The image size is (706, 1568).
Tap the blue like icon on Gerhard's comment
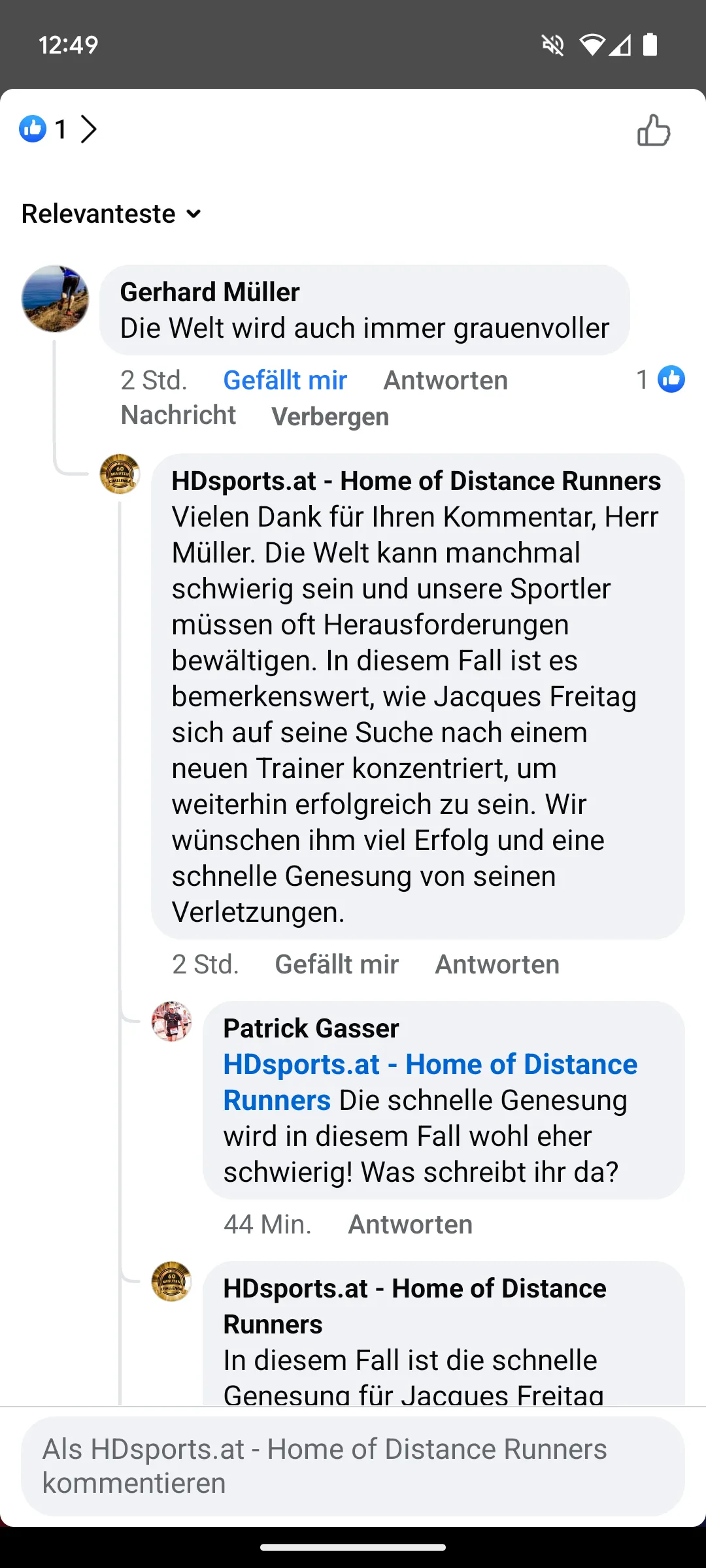click(672, 379)
